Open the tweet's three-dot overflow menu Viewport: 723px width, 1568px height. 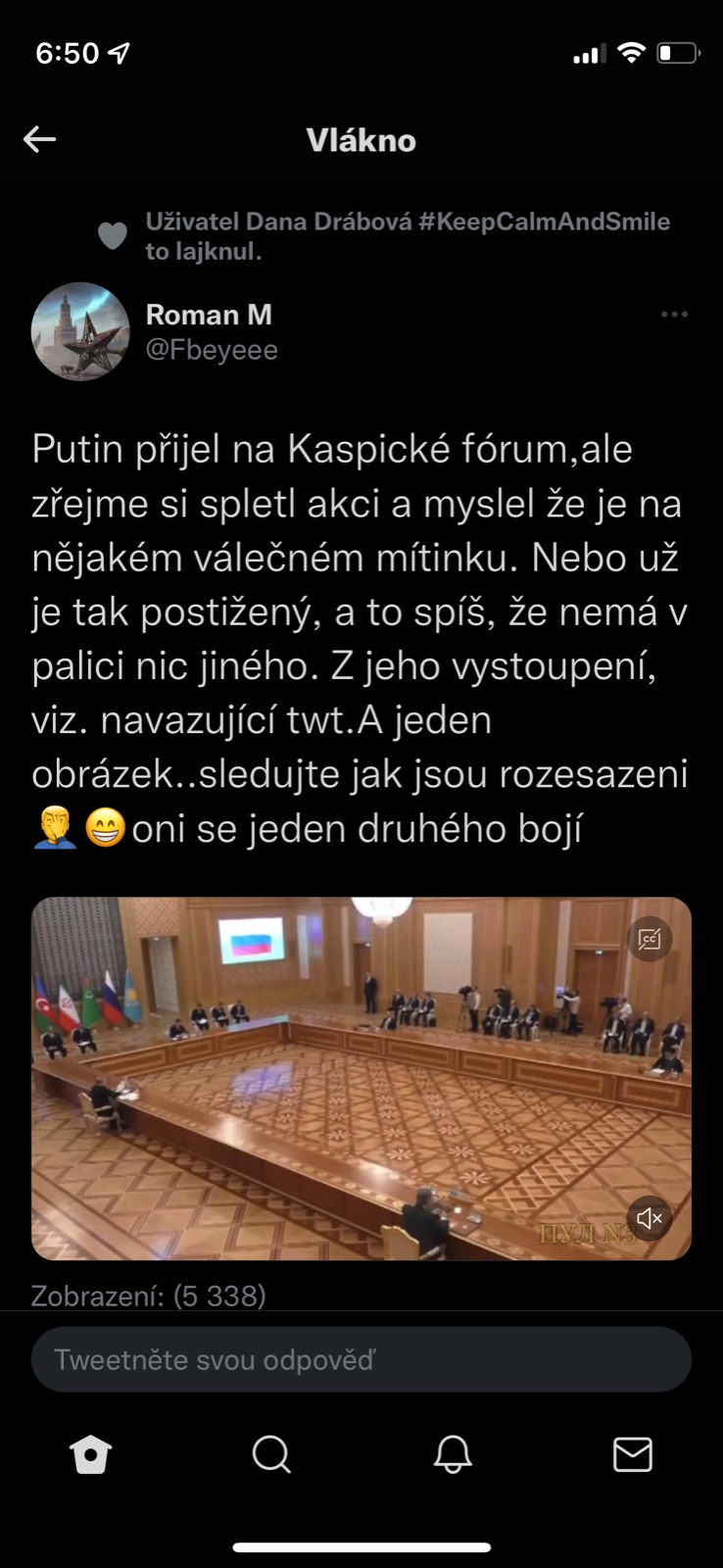tap(674, 315)
